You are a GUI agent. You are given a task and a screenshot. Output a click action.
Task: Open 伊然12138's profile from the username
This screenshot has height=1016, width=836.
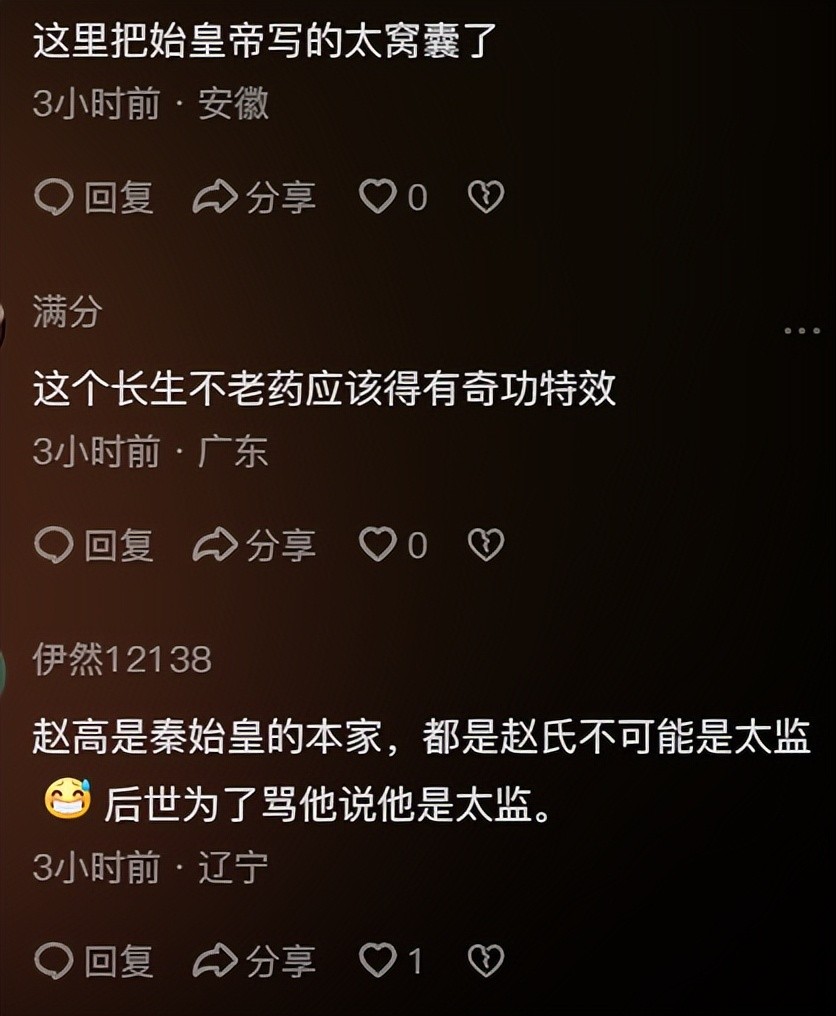click(122, 659)
